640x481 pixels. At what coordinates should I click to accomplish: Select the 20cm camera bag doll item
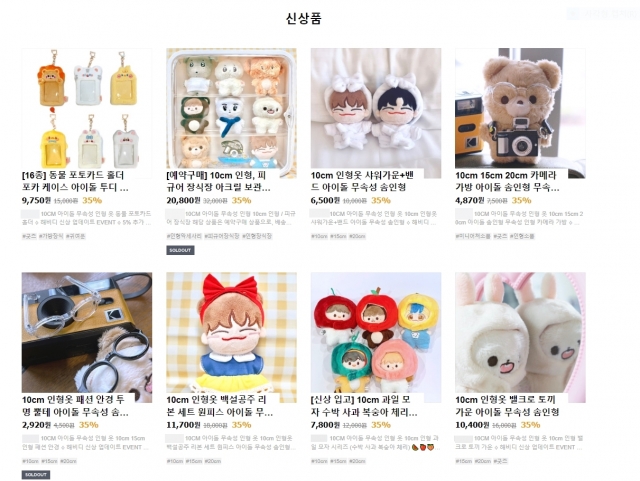520,108
